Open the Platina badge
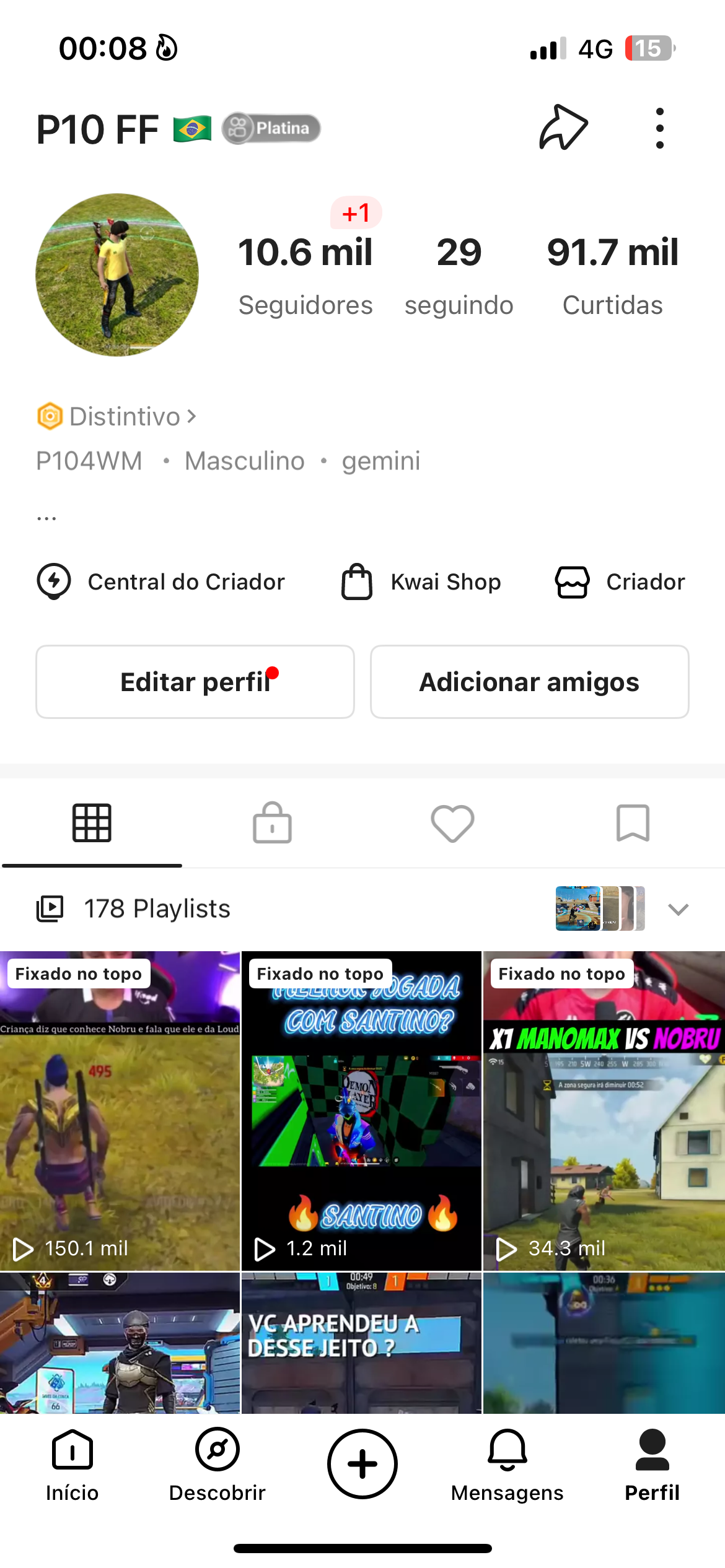 (271, 128)
